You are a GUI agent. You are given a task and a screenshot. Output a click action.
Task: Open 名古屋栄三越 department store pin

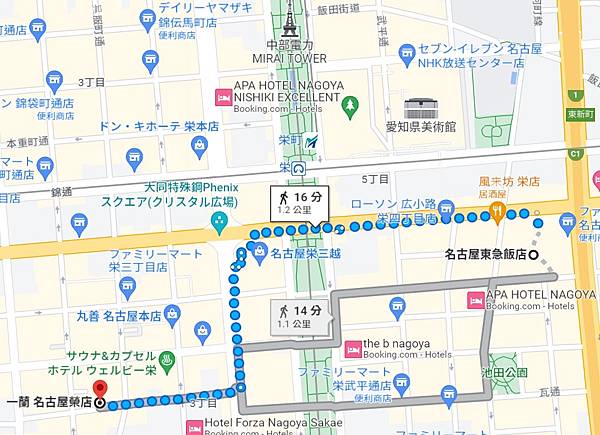pos(259,253)
